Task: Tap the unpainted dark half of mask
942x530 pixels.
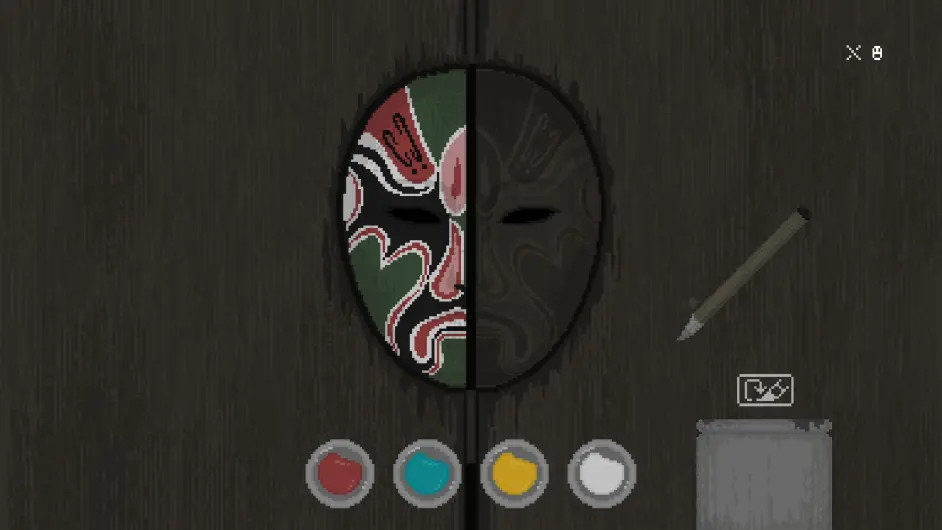Action: click(x=535, y=240)
